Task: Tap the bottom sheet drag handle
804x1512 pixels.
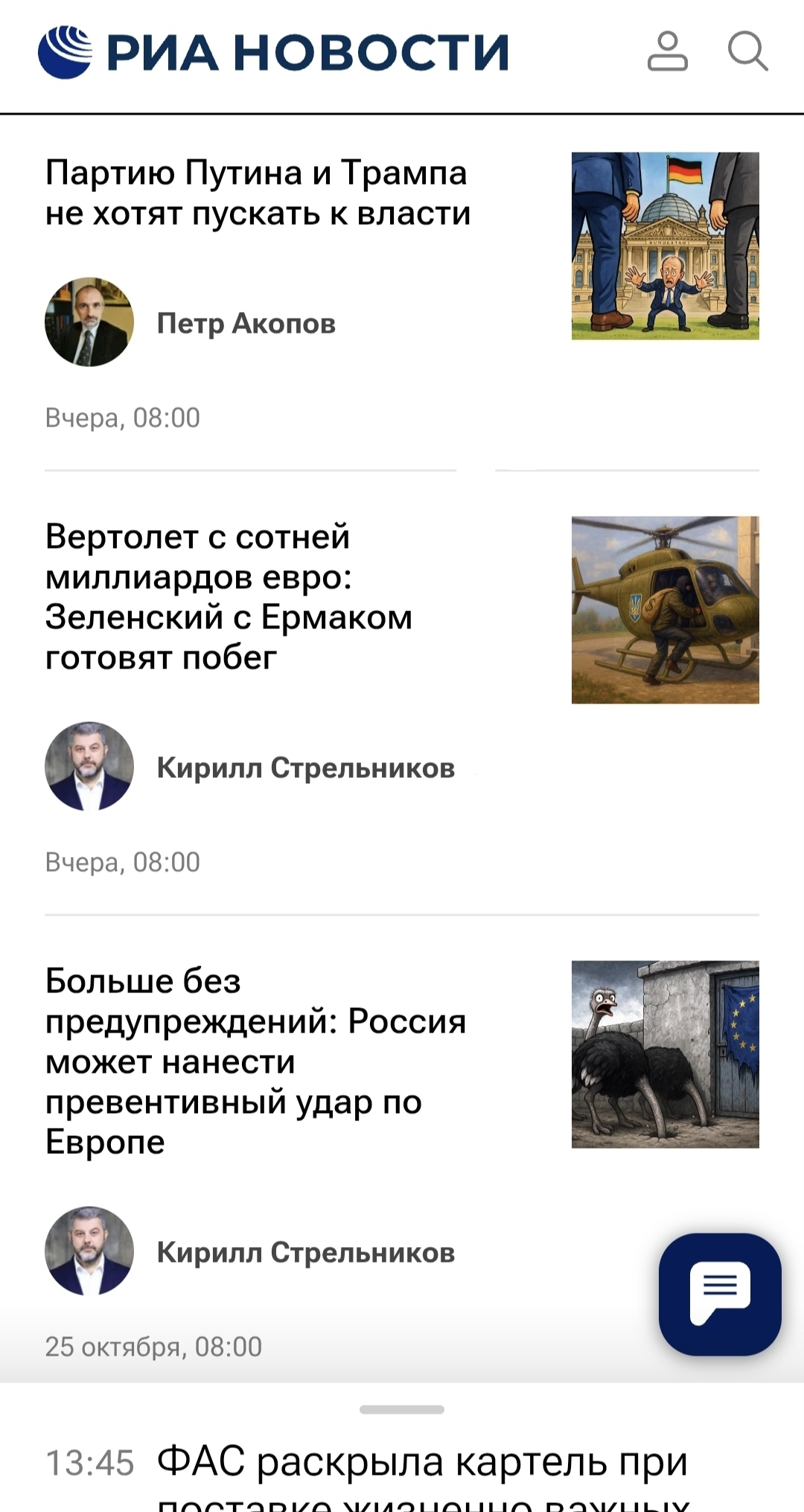Action: 402,1409
